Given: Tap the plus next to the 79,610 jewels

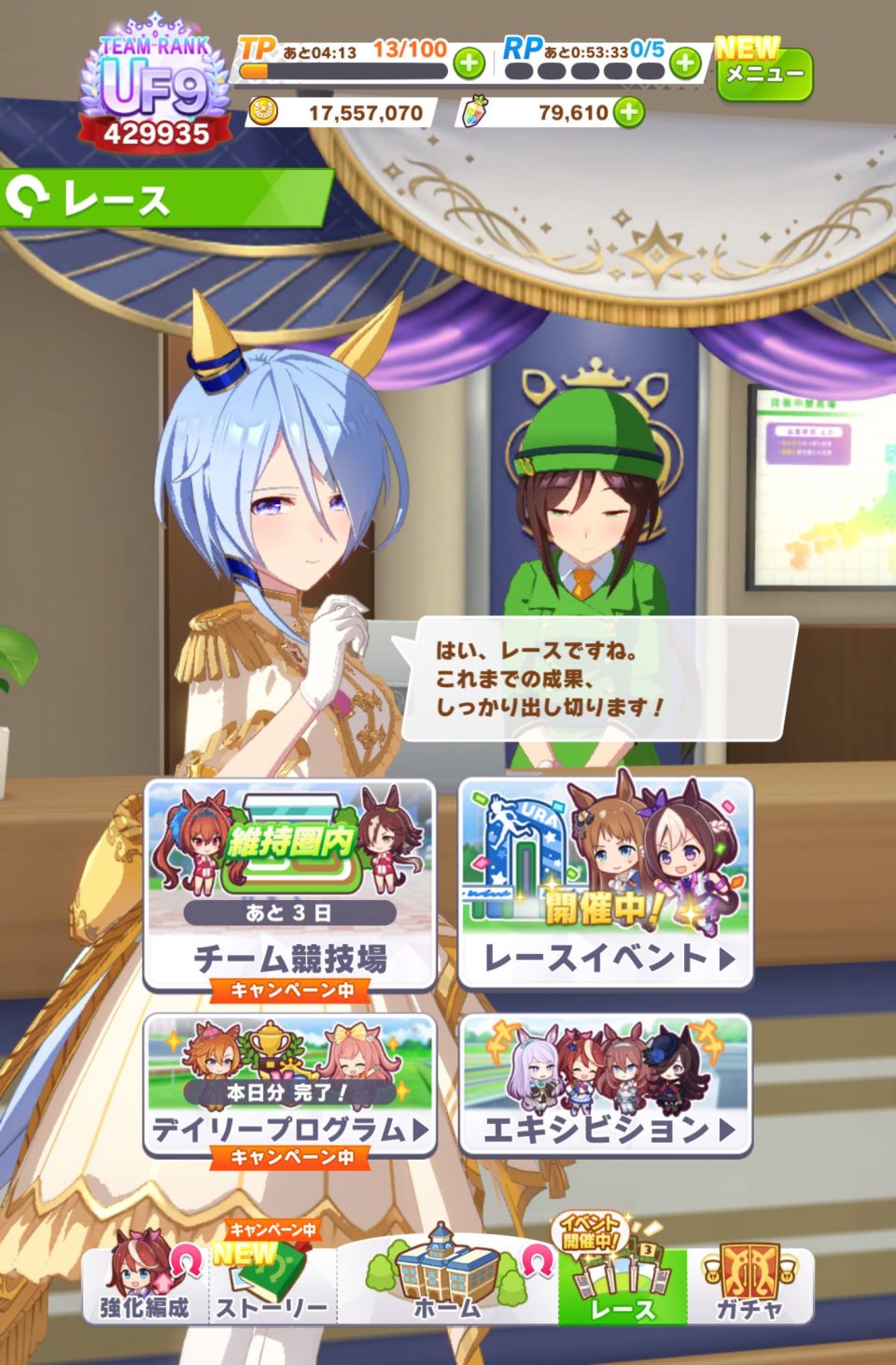Looking at the screenshot, I should (x=630, y=112).
